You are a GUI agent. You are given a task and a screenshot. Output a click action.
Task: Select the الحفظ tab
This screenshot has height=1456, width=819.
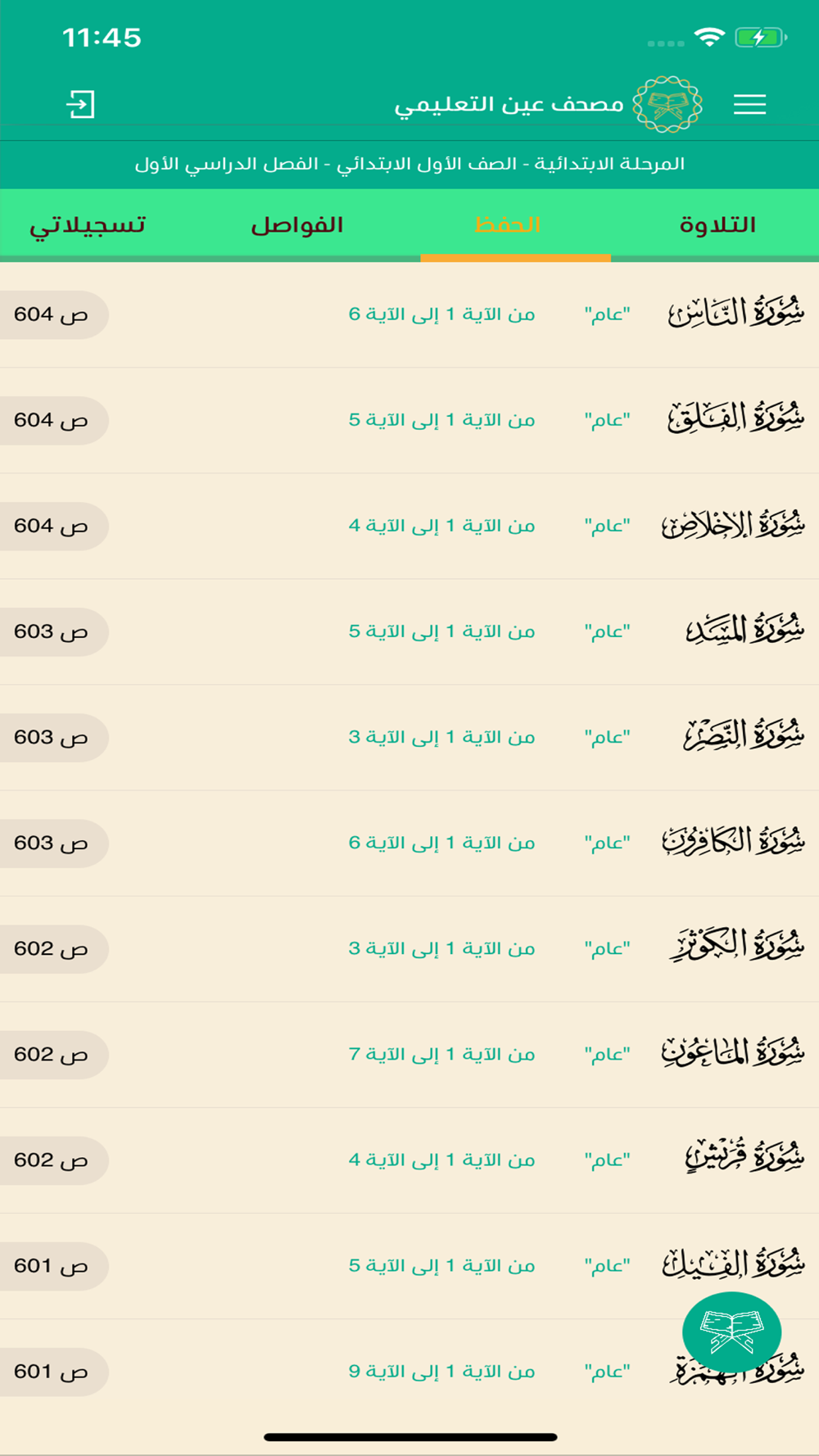tap(508, 225)
